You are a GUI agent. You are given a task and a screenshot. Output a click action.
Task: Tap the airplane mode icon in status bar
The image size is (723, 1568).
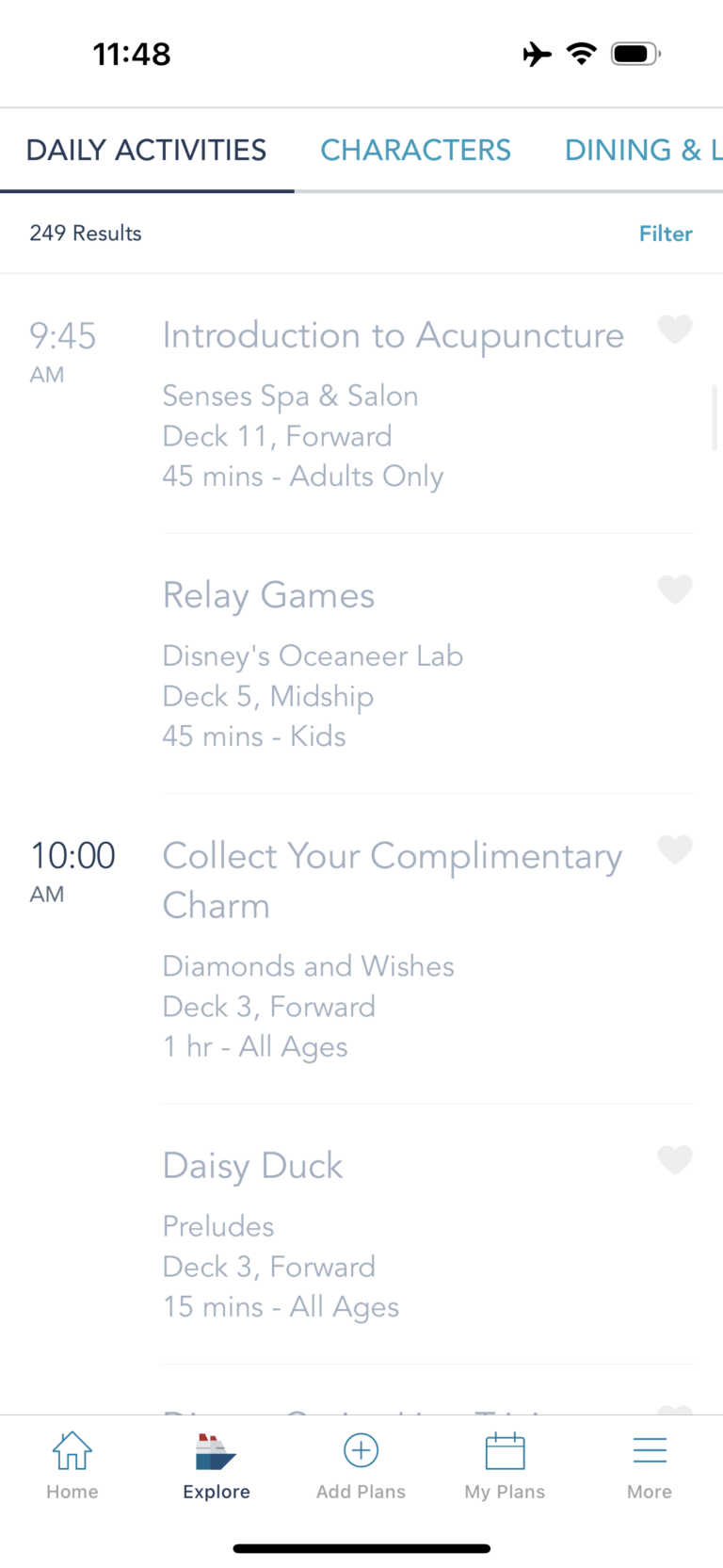537,54
